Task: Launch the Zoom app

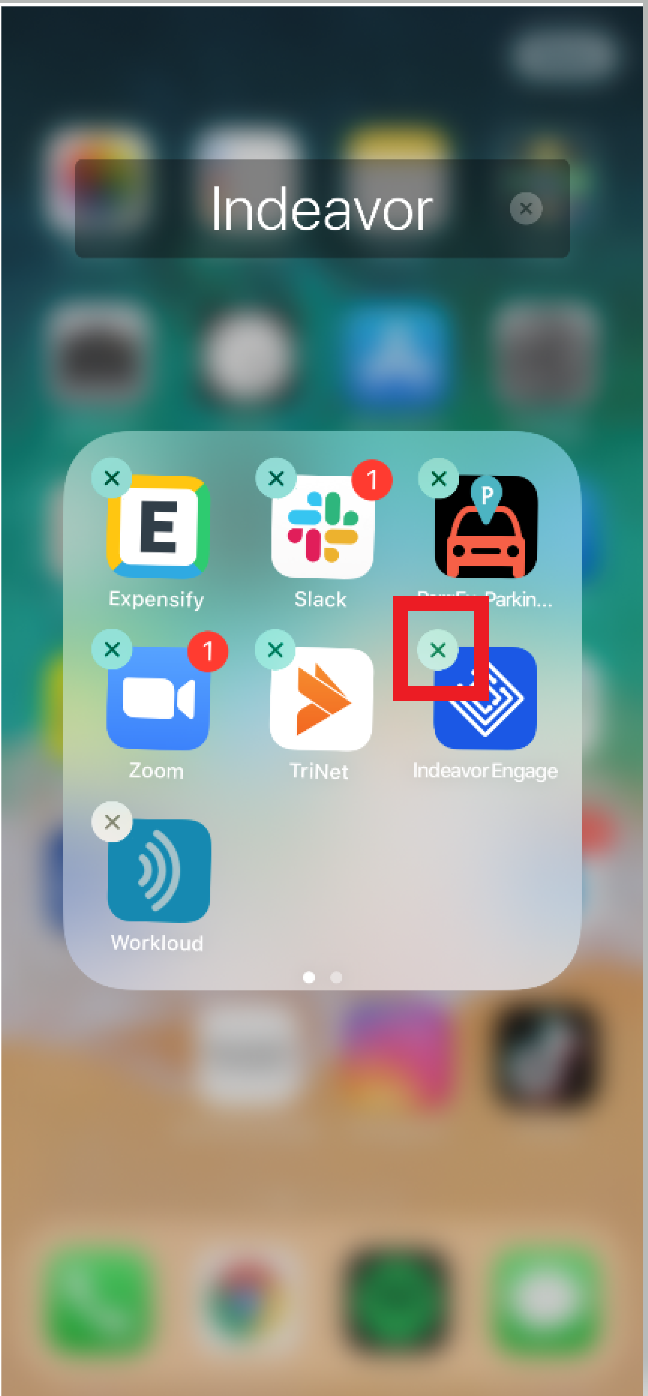Action: click(x=159, y=698)
